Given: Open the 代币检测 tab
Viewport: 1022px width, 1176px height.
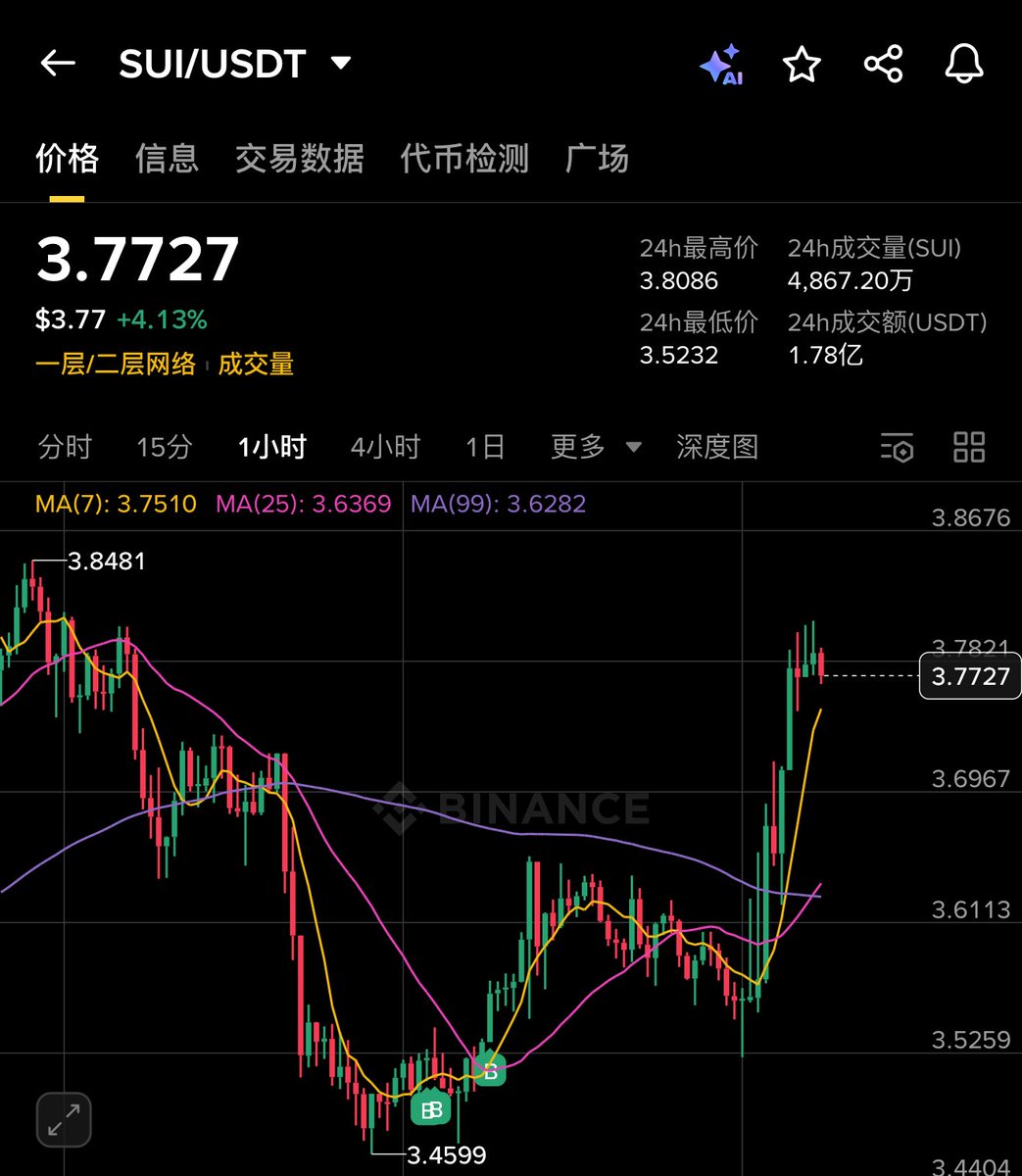Looking at the screenshot, I should point(464,158).
